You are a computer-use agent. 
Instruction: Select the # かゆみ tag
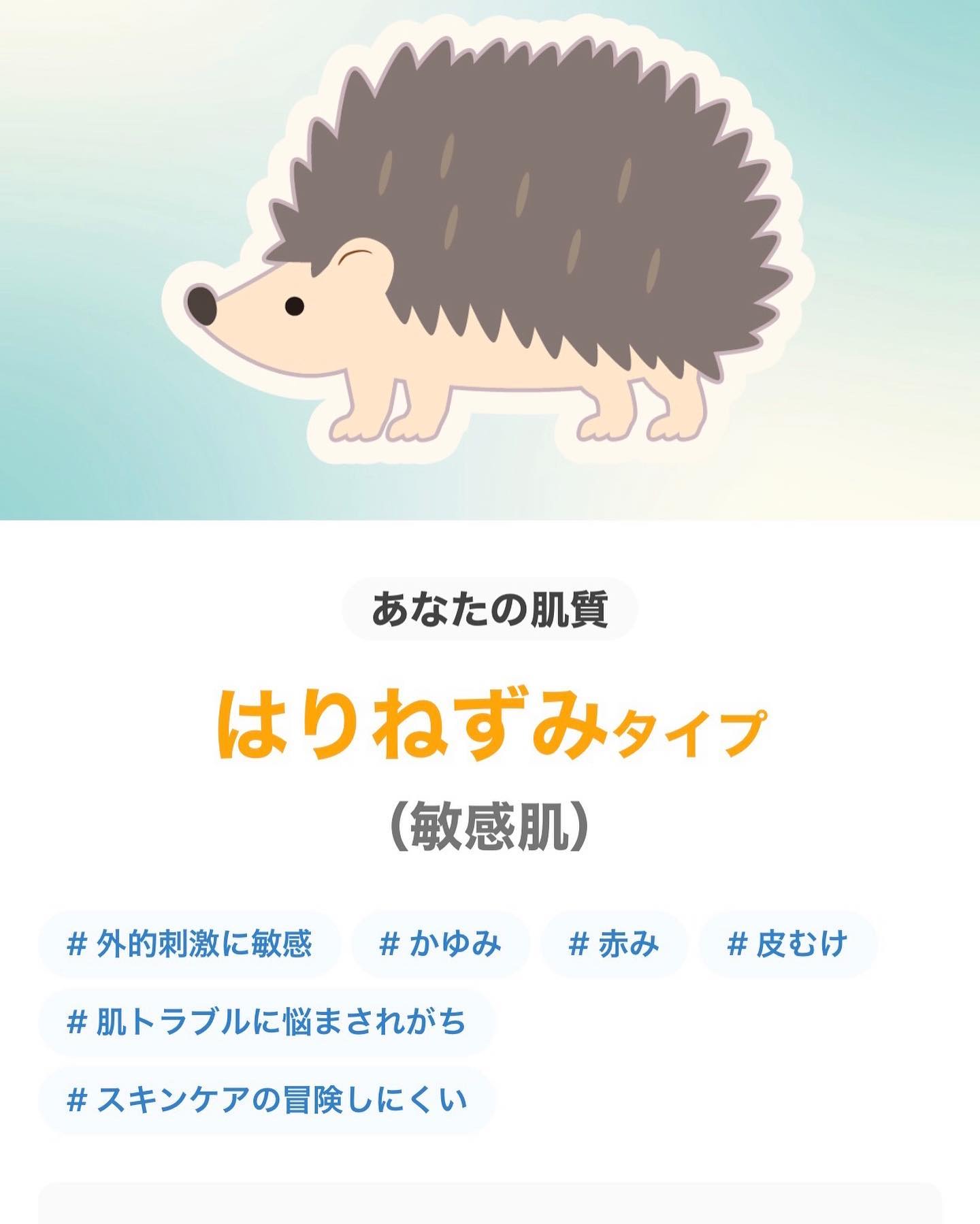click(x=440, y=944)
